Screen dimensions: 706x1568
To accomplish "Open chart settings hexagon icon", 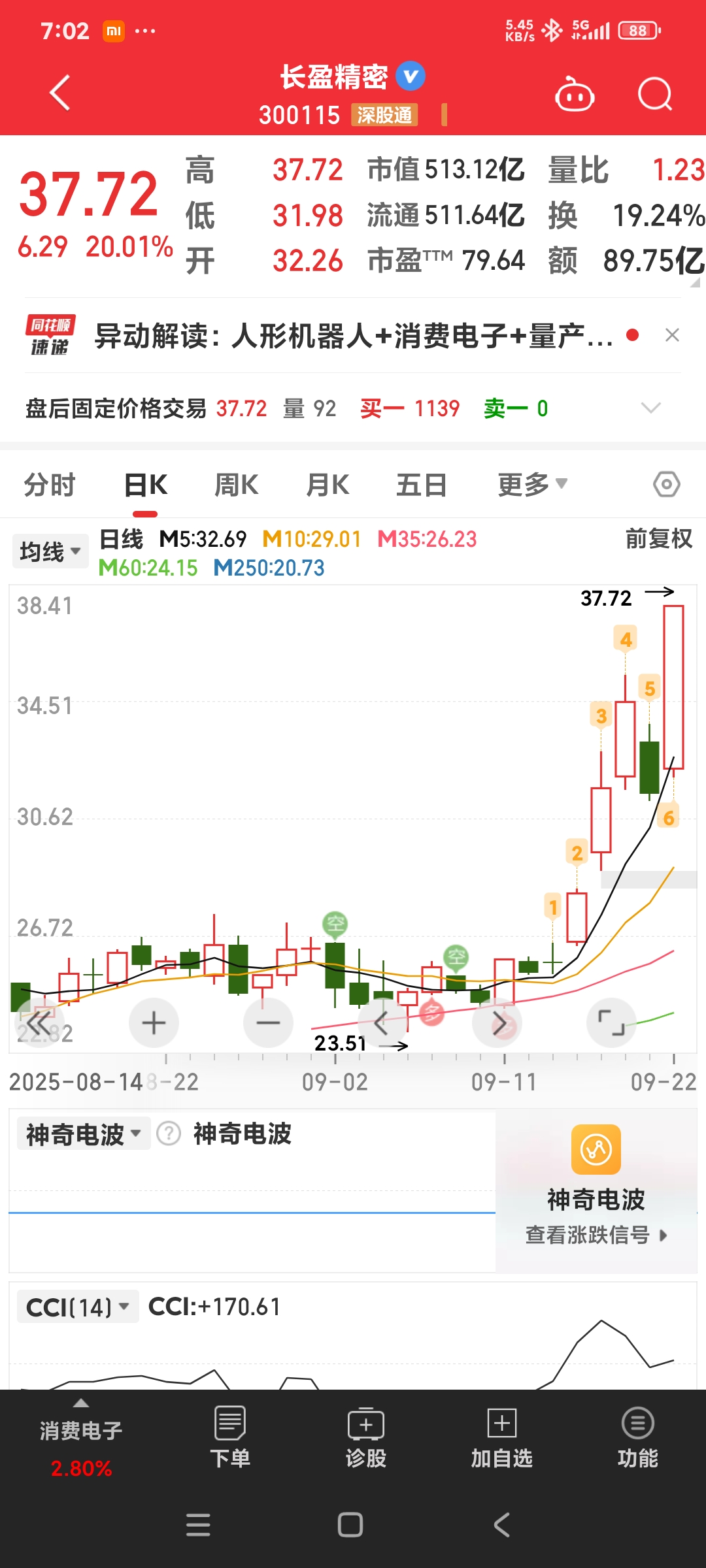I will (x=666, y=485).
